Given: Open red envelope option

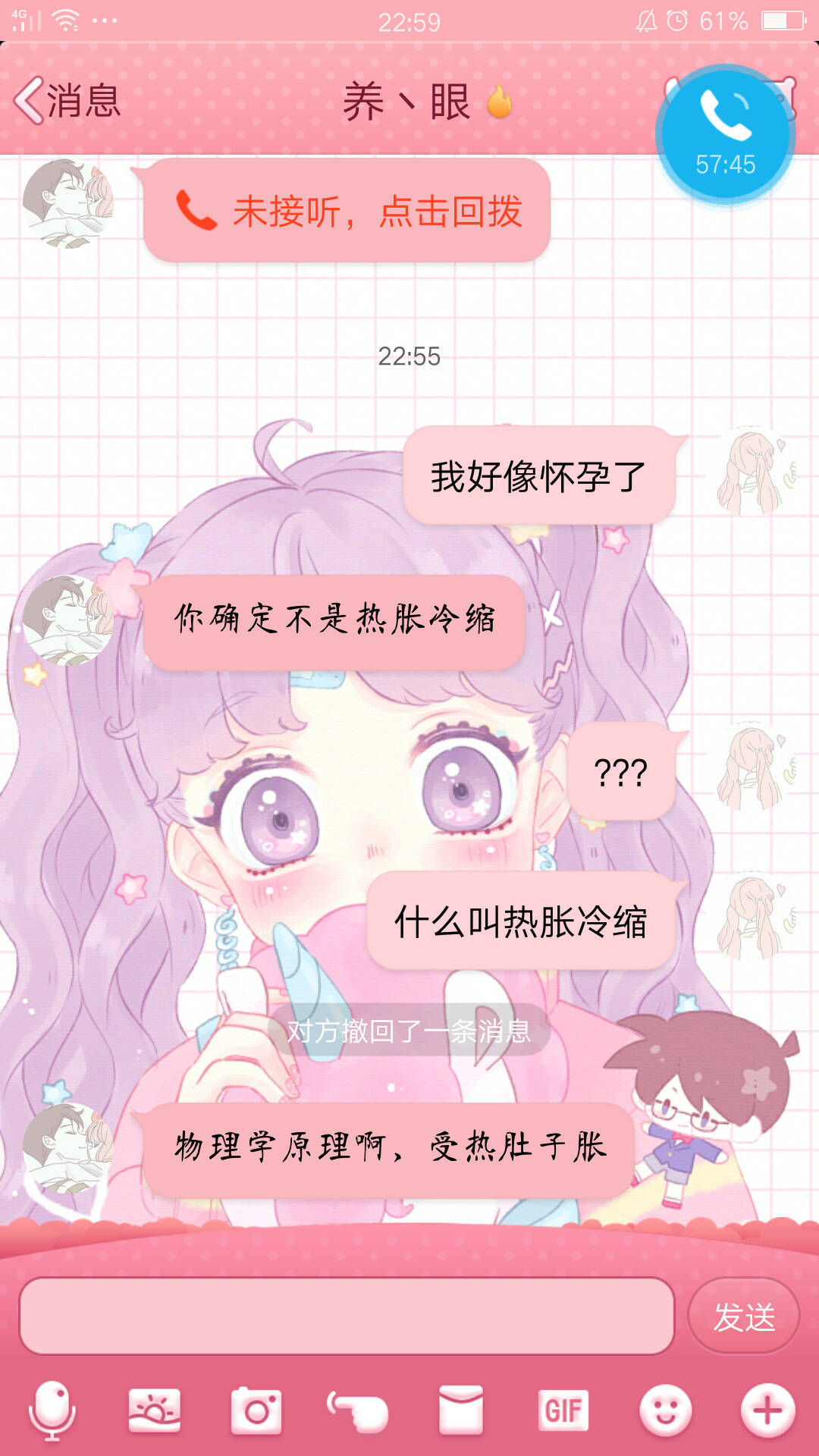Looking at the screenshot, I should 460,1410.
